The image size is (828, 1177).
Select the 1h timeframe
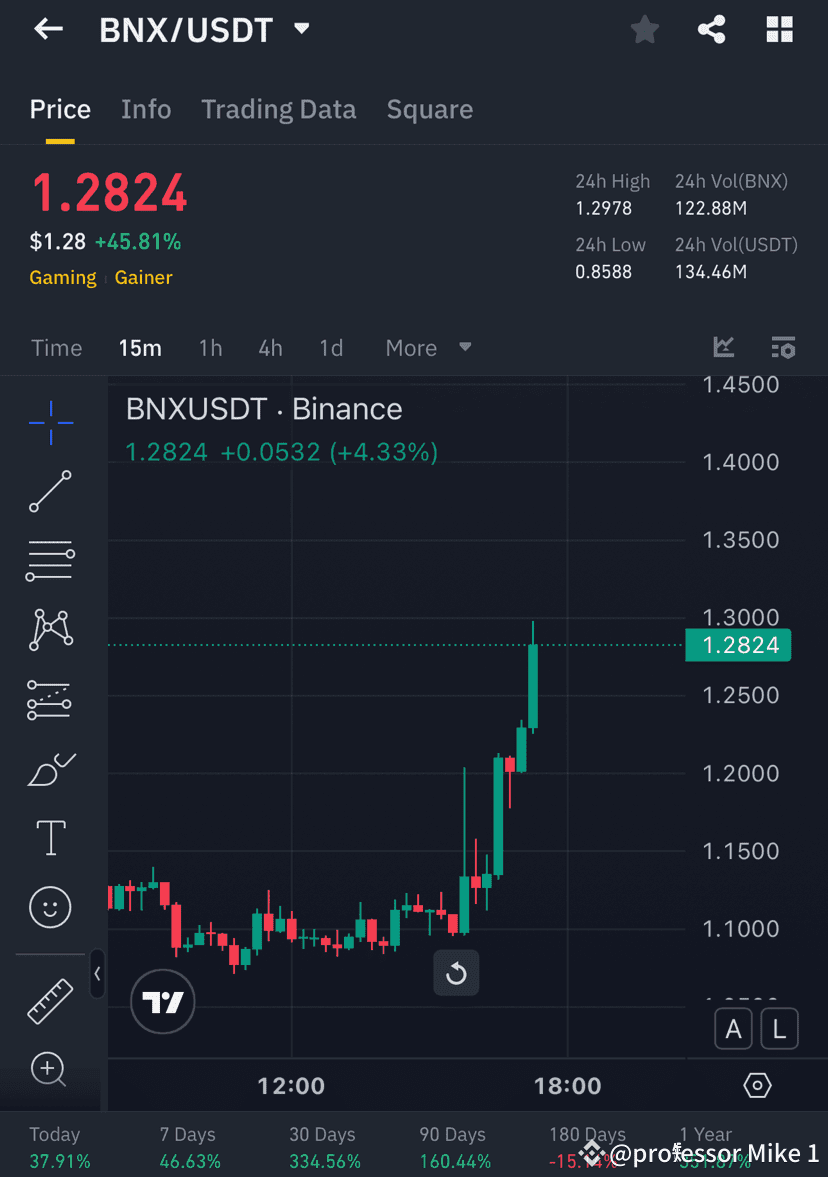click(210, 348)
